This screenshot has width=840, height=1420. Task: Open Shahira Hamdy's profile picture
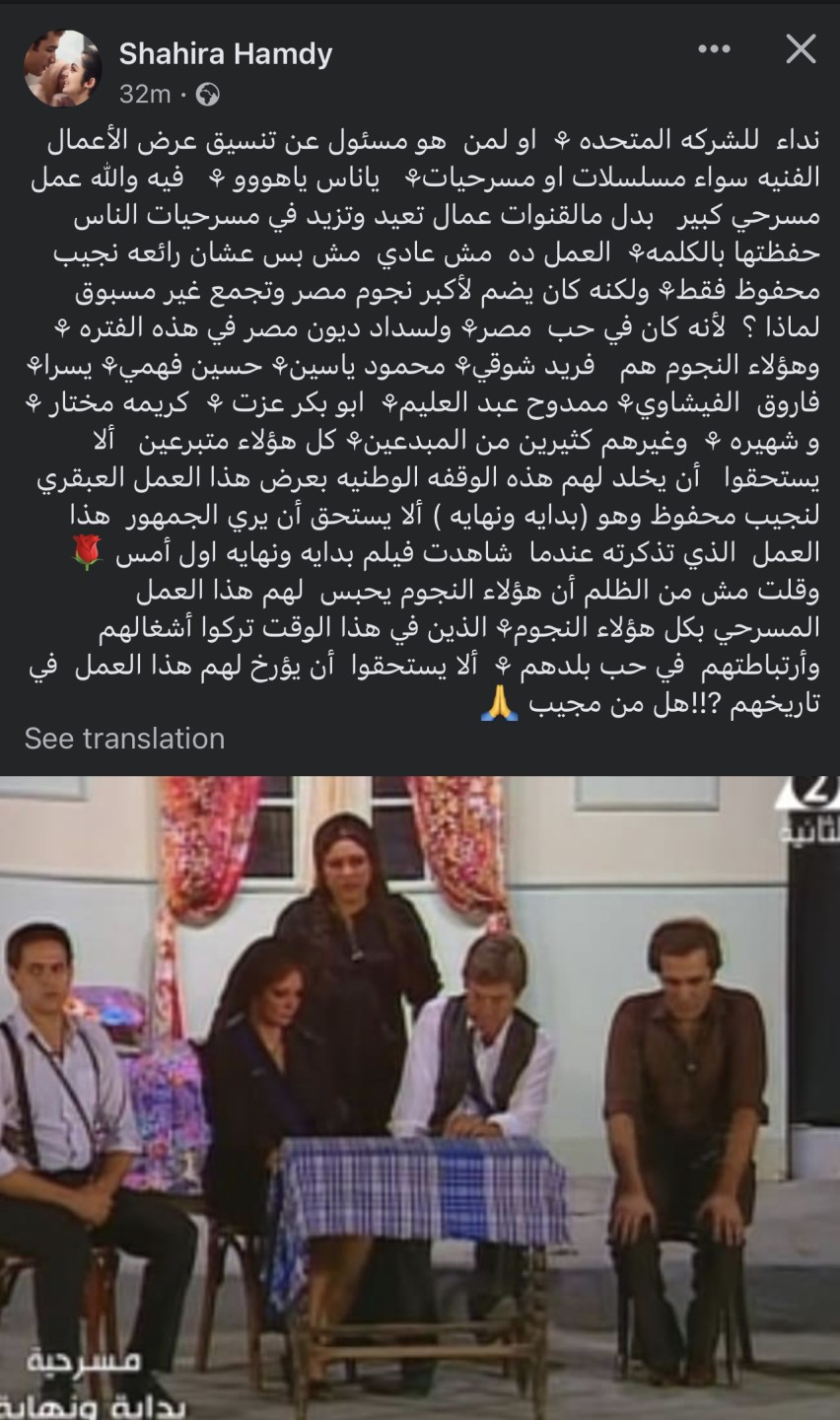point(63,68)
